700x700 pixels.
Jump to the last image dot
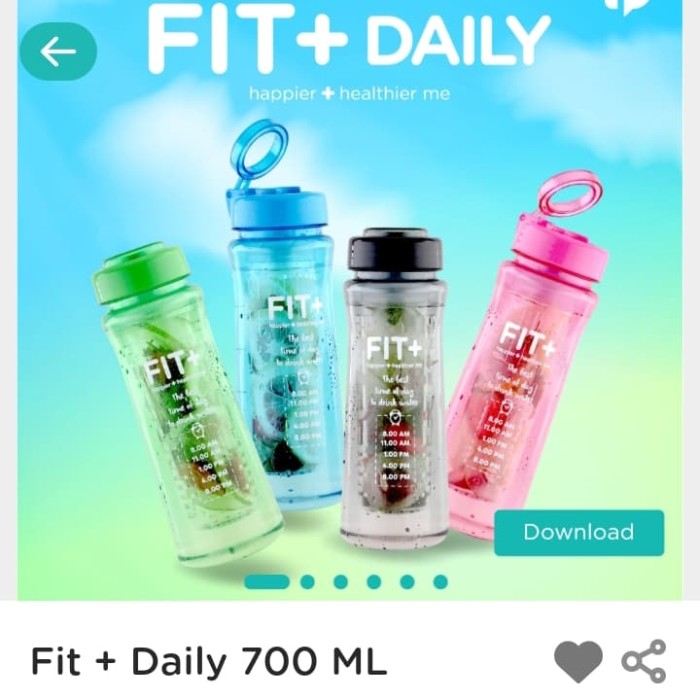tap(440, 581)
